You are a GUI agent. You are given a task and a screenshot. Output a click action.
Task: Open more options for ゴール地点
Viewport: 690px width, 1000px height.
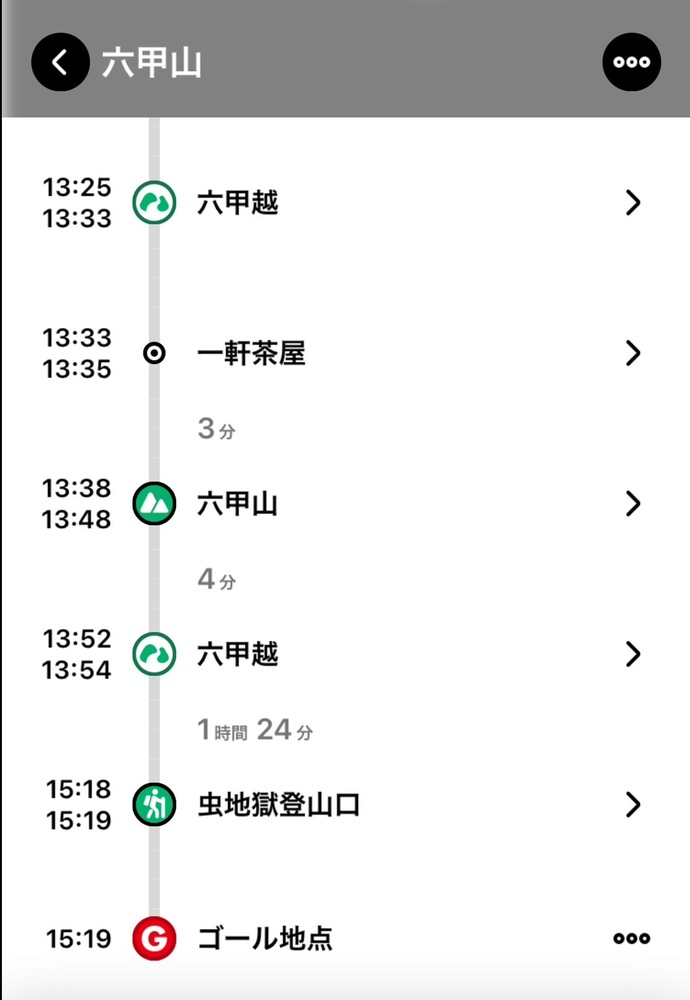coord(632,938)
